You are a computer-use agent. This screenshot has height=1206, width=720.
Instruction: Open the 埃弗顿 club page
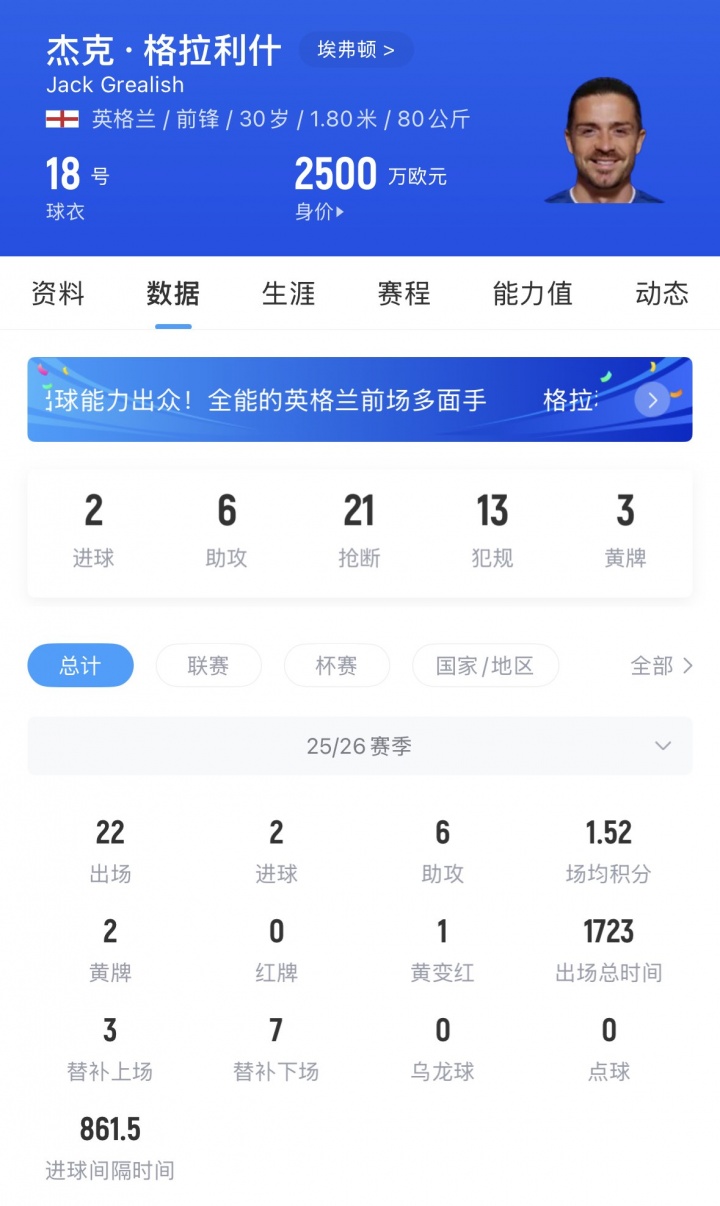tap(355, 51)
